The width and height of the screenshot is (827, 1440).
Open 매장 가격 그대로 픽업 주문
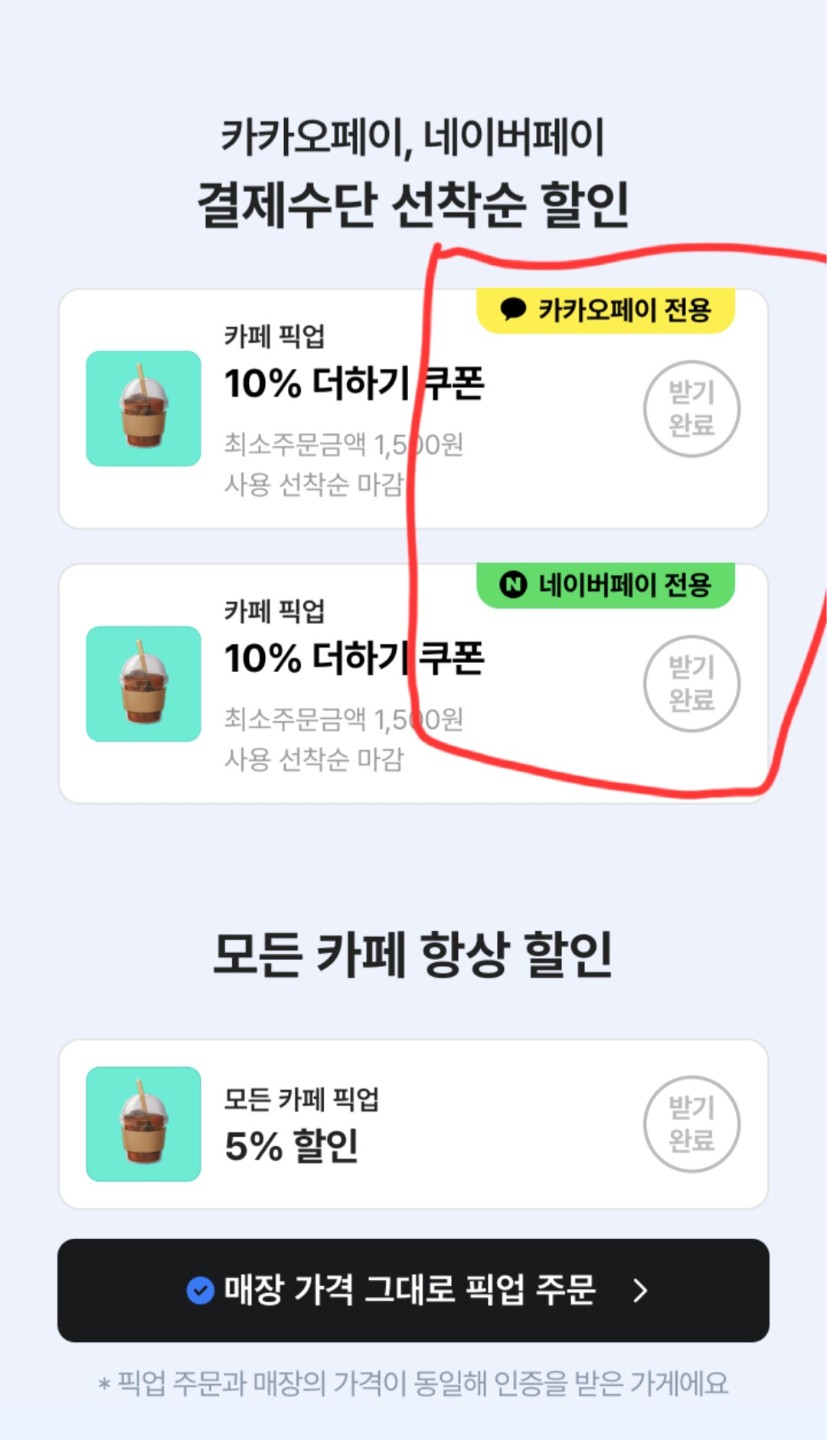tap(413, 1290)
